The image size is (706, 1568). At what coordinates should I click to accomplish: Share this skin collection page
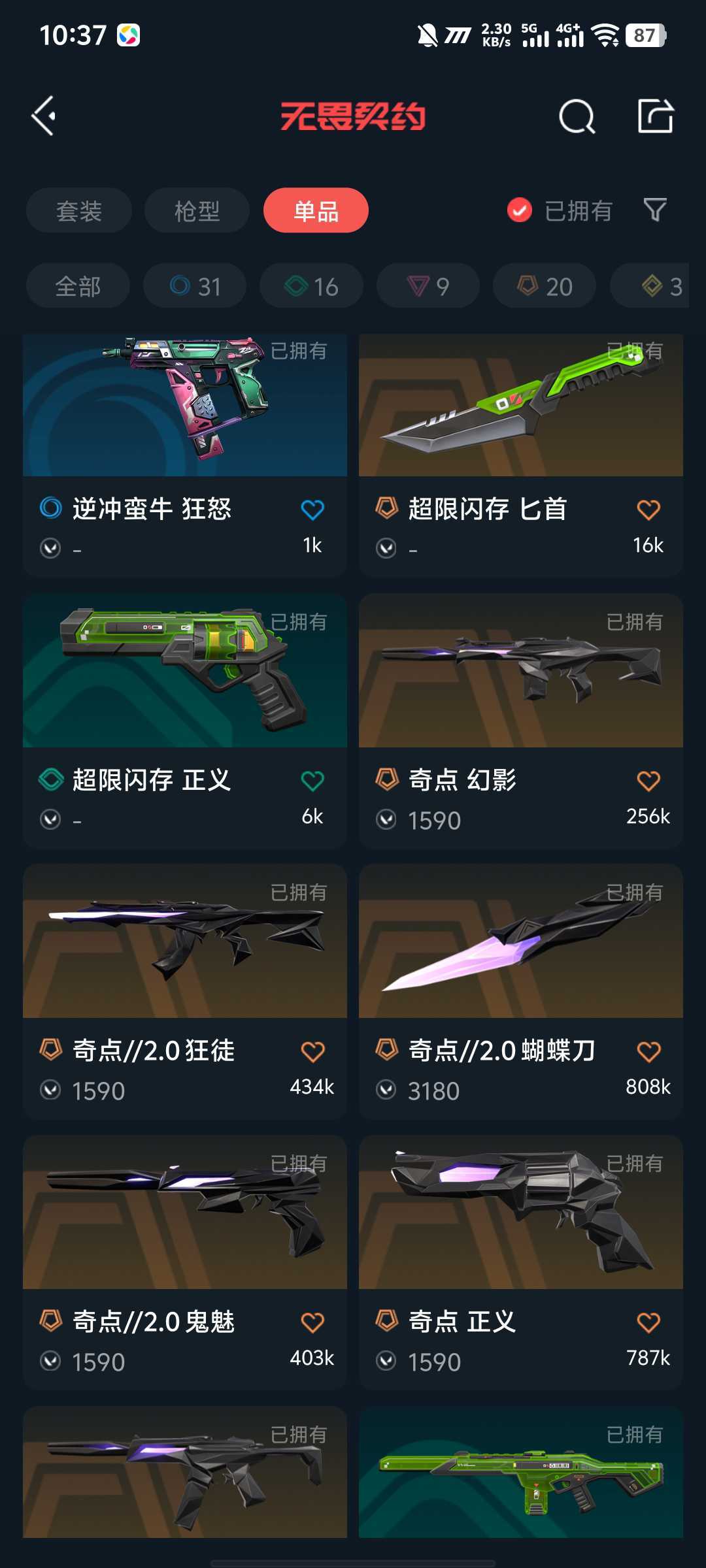655,116
